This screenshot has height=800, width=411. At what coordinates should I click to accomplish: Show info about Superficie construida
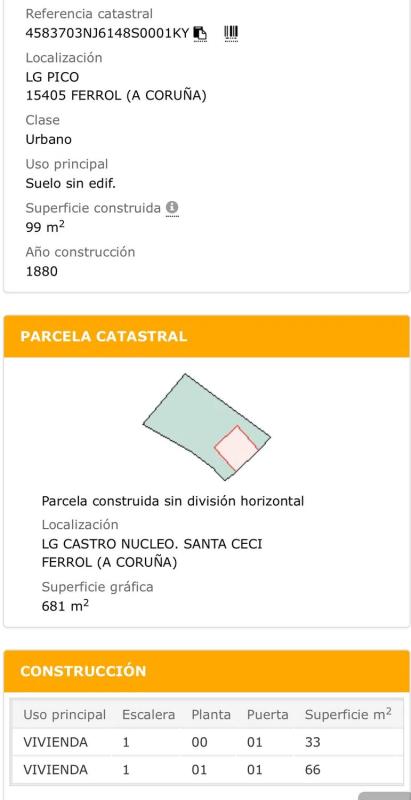pyautogui.click(x=172, y=208)
